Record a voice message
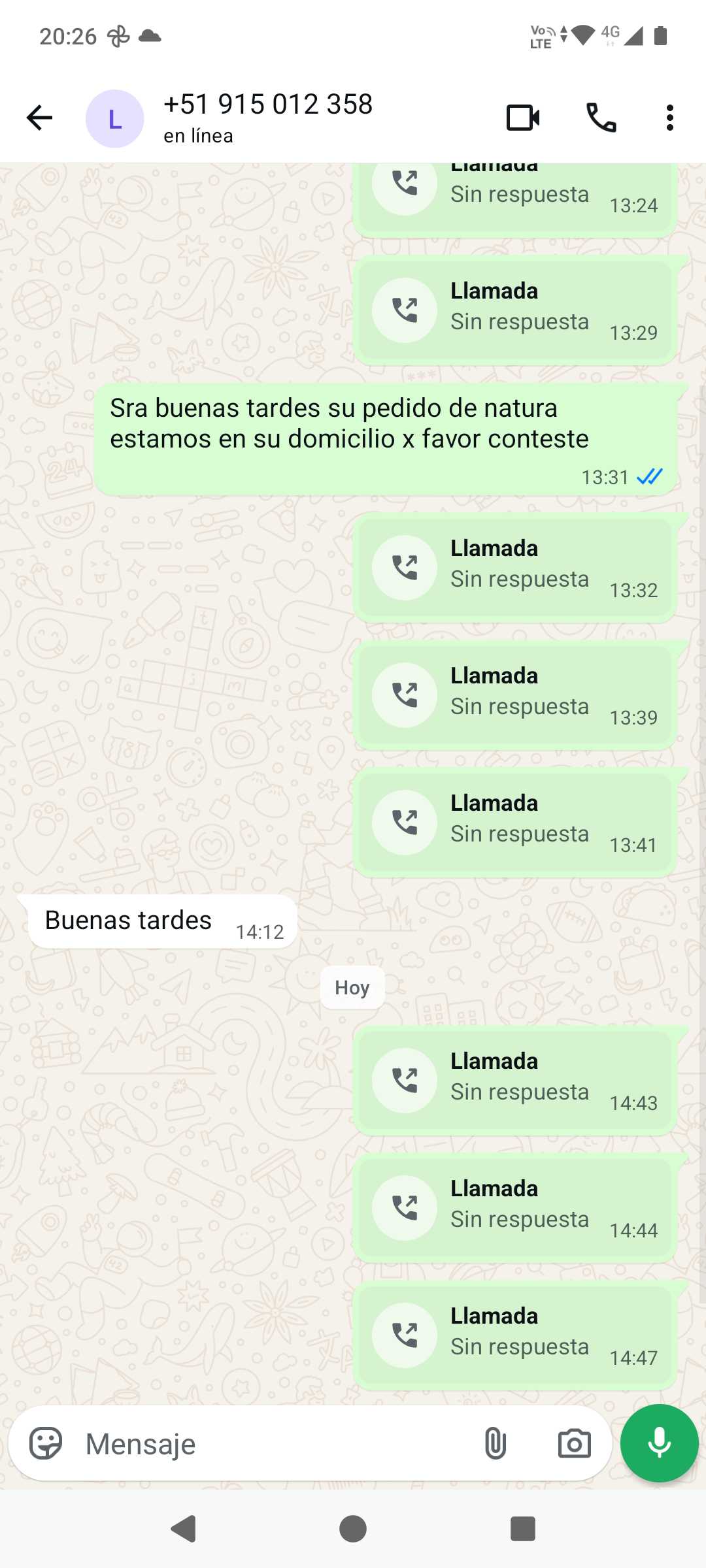 coord(659,1443)
